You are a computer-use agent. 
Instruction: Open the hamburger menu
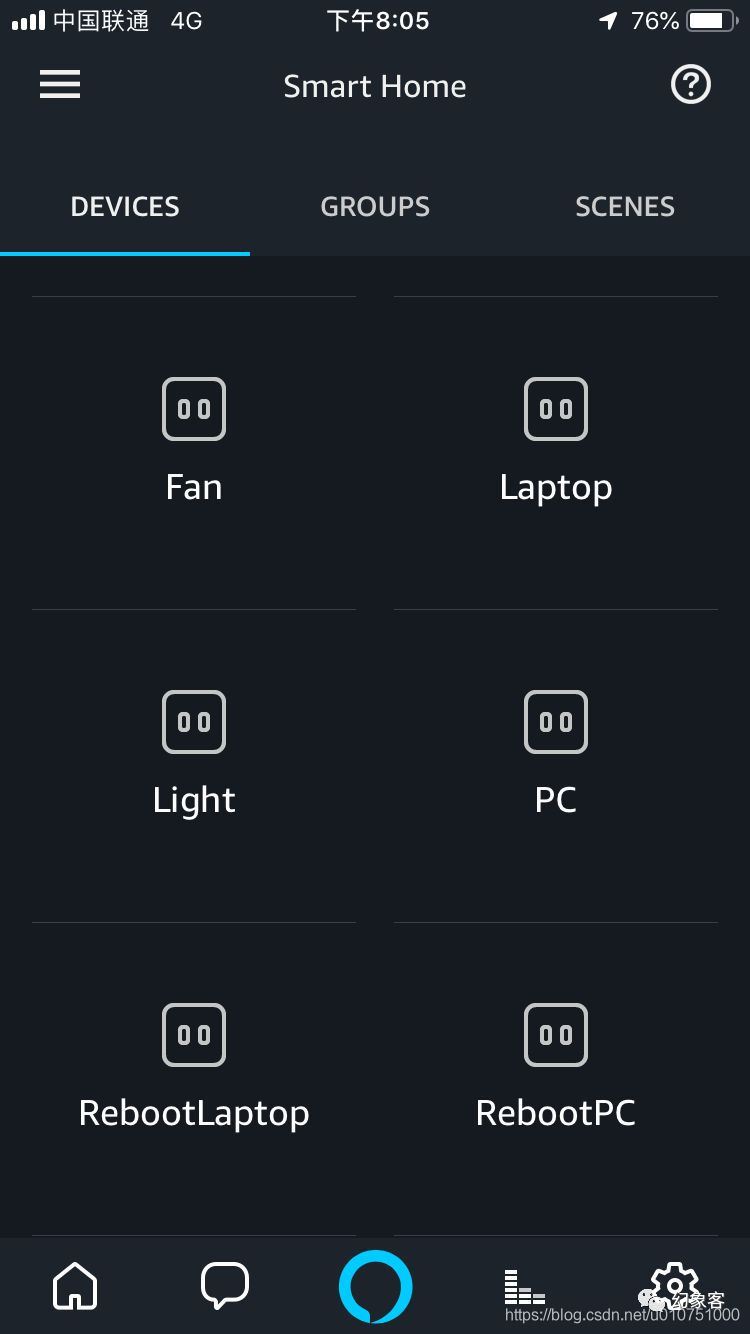click(x=60, y=85)
